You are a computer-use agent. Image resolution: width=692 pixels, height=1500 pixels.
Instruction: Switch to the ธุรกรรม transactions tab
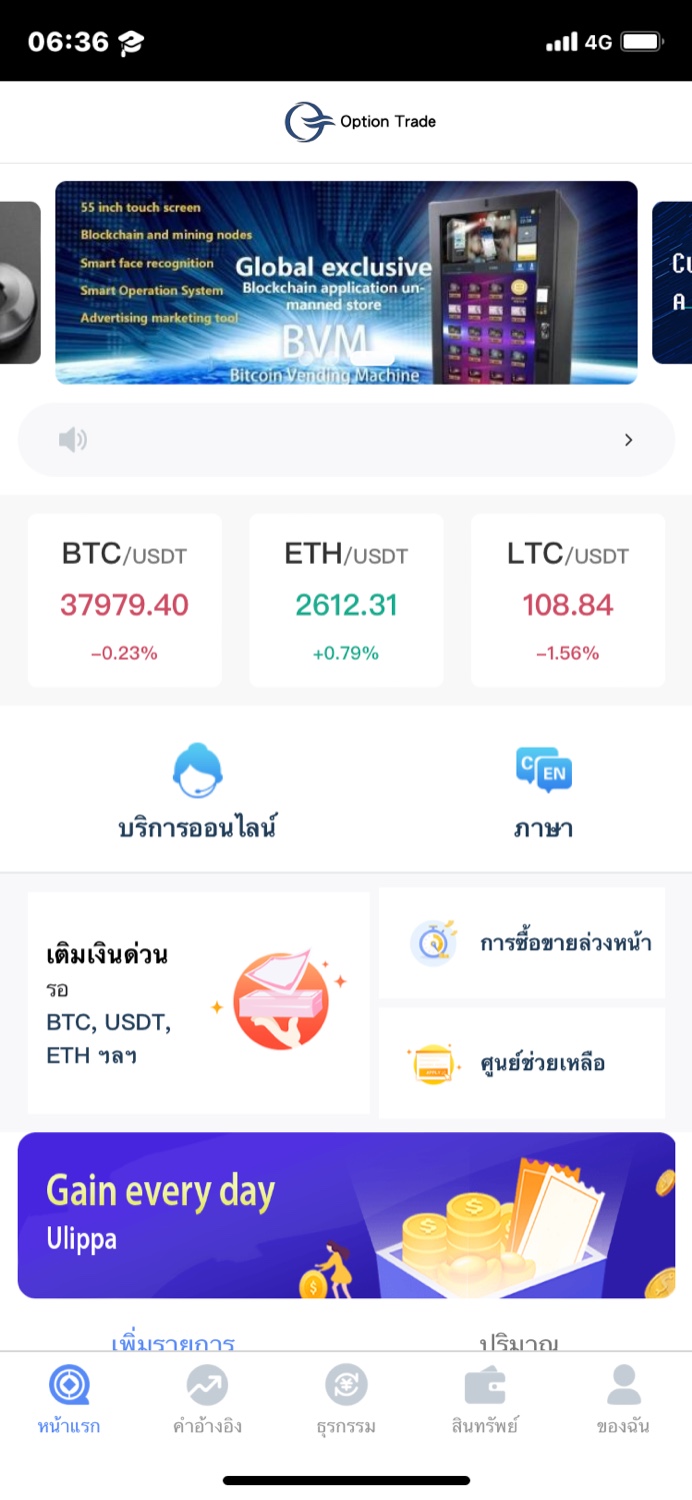(346, 1400)
